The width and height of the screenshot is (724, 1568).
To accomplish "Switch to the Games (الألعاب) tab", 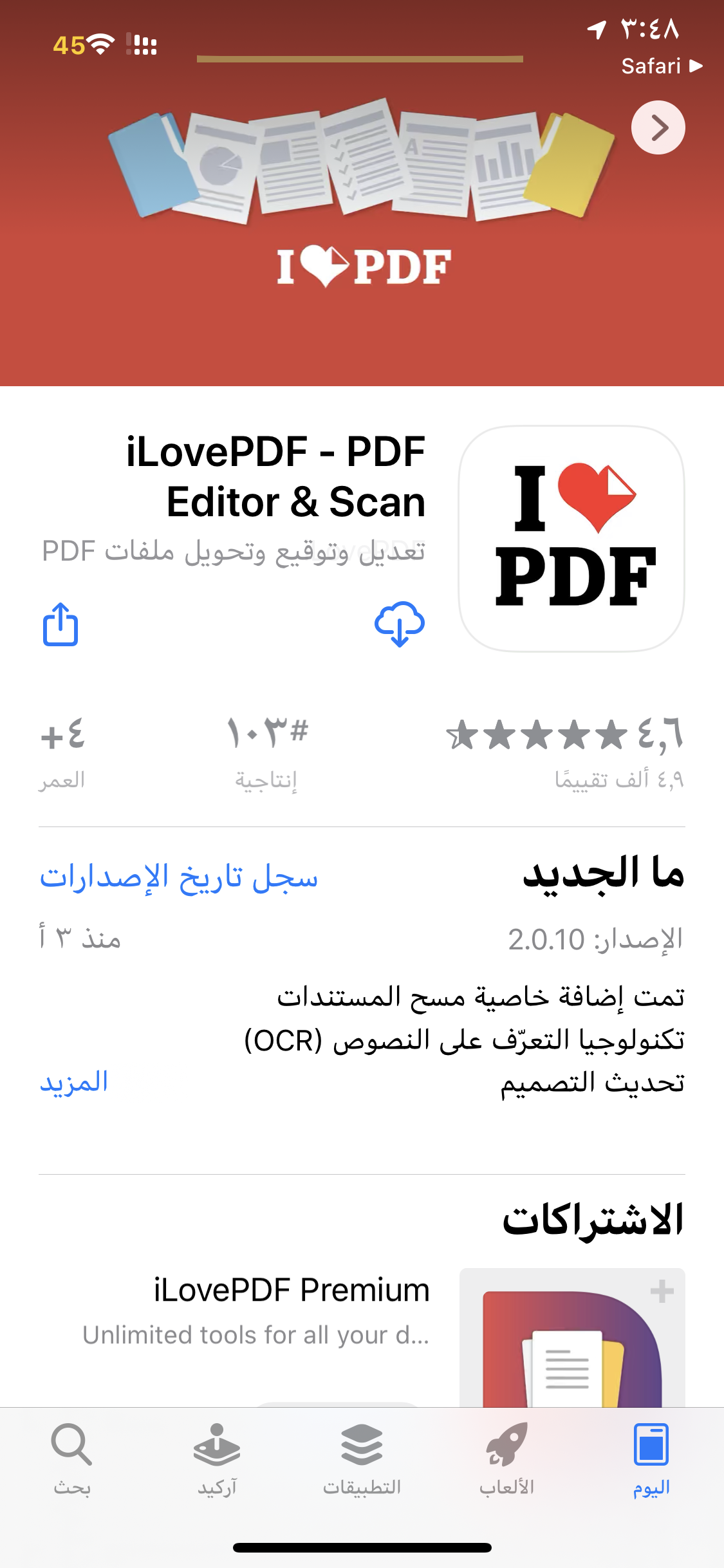I will [506, 1459].
